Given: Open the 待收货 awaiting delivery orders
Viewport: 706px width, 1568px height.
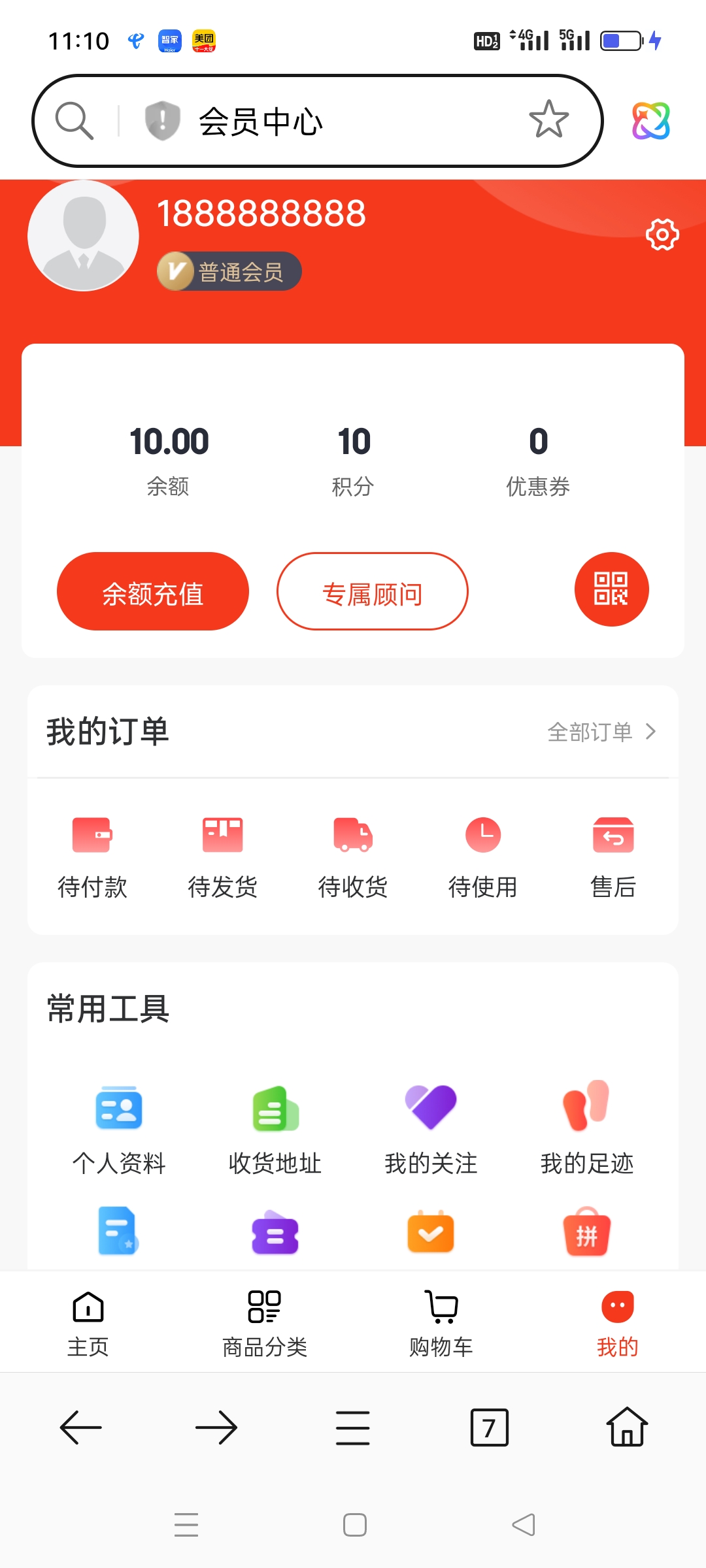Looking at the screenshot, I should [352, 856].
